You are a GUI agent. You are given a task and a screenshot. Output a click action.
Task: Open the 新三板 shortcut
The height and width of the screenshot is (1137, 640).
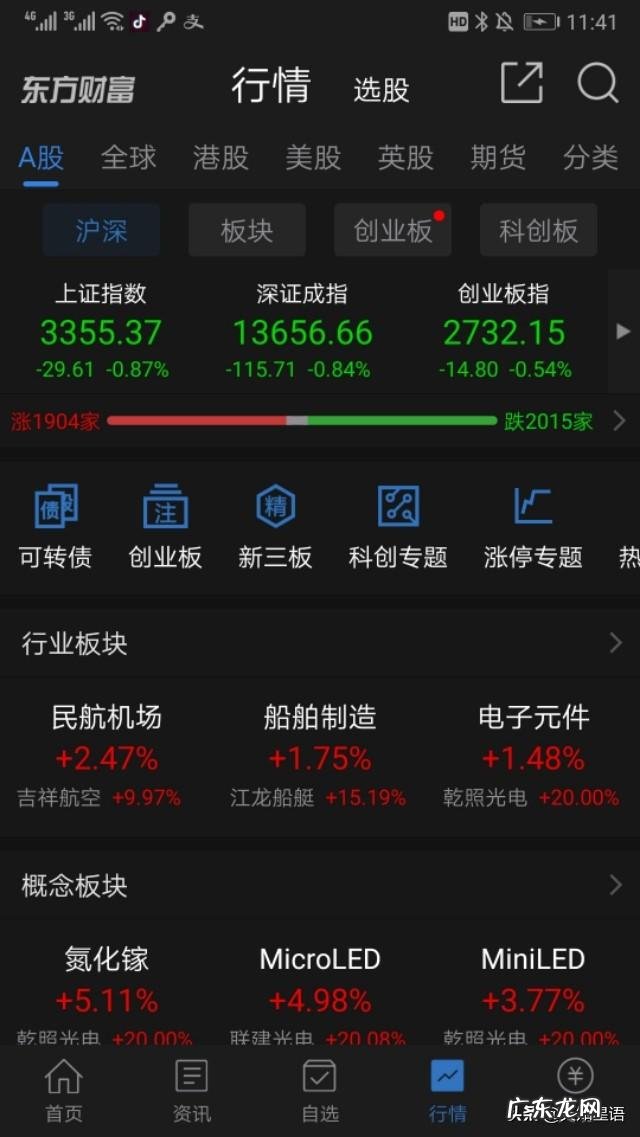(x=275, y=527)
